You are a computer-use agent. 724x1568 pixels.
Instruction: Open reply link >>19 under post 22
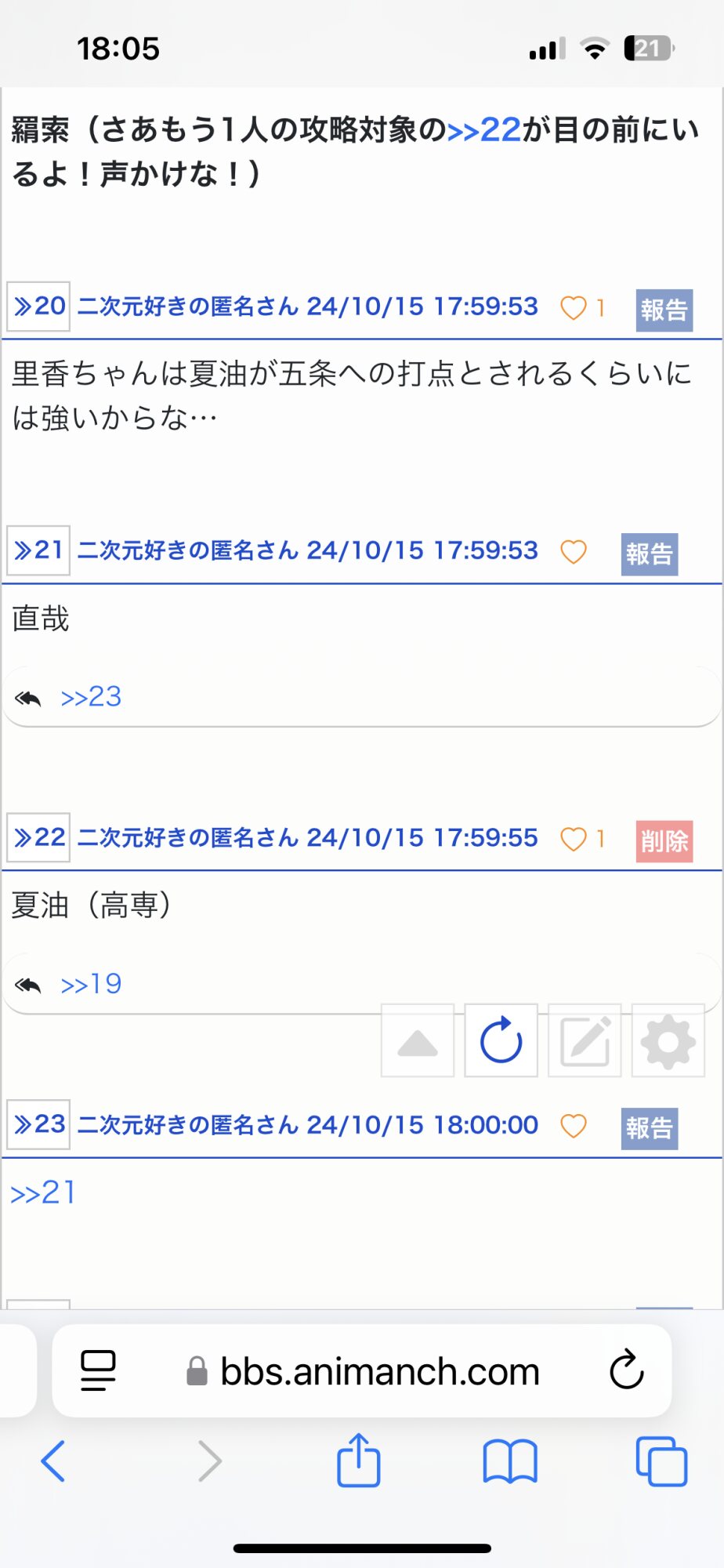91,984
